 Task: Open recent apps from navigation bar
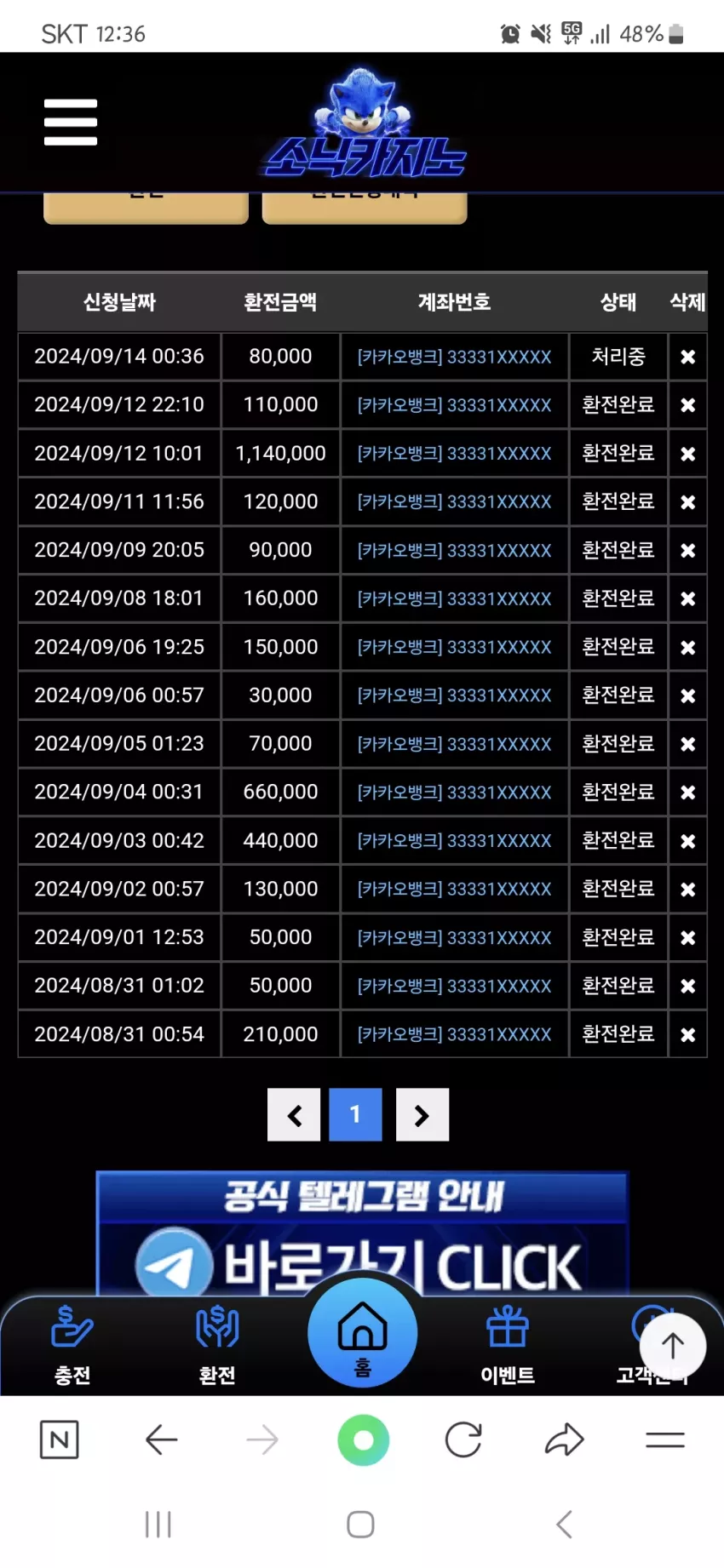[158, 1524]
